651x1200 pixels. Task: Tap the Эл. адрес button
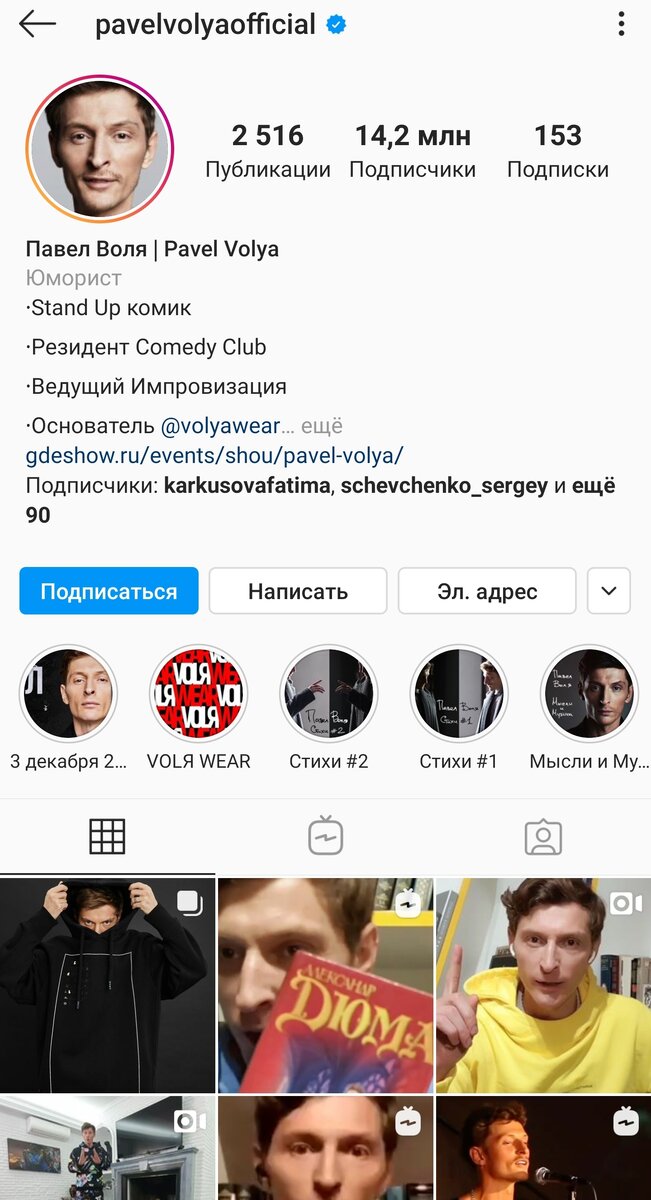487,591
